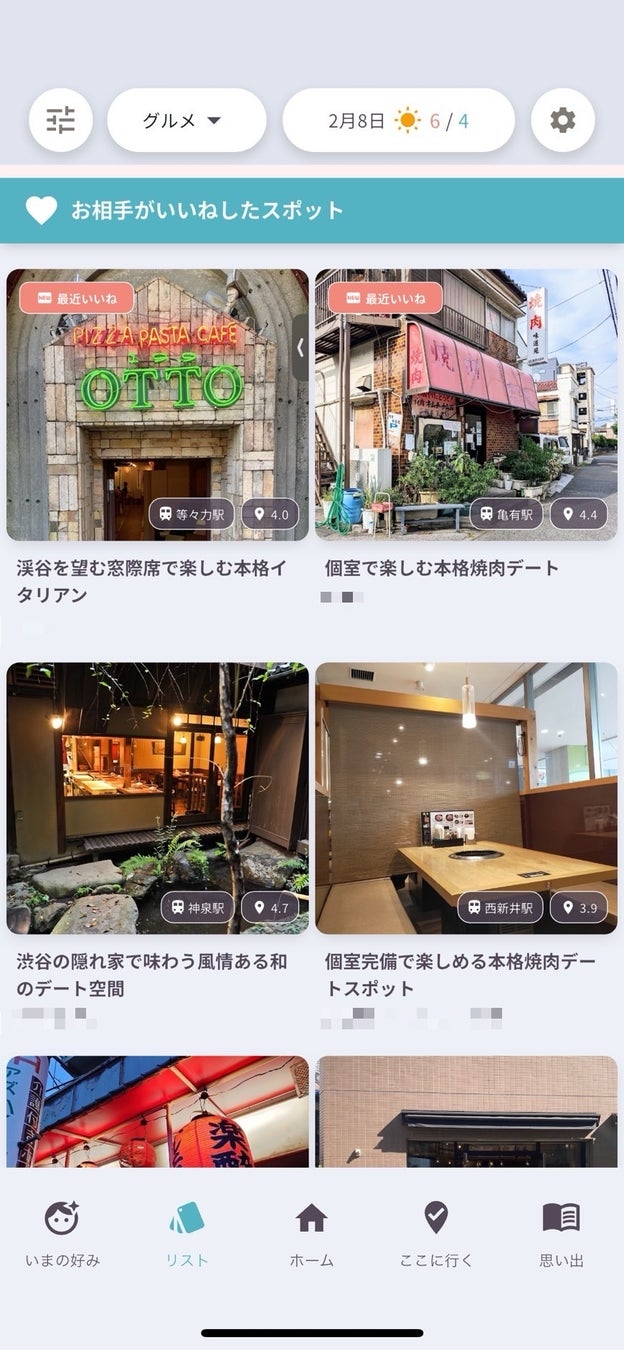Open the brick building storefront card
Screen dimensions: 624x1350
pyautogui.click(x=466, y=1112)
